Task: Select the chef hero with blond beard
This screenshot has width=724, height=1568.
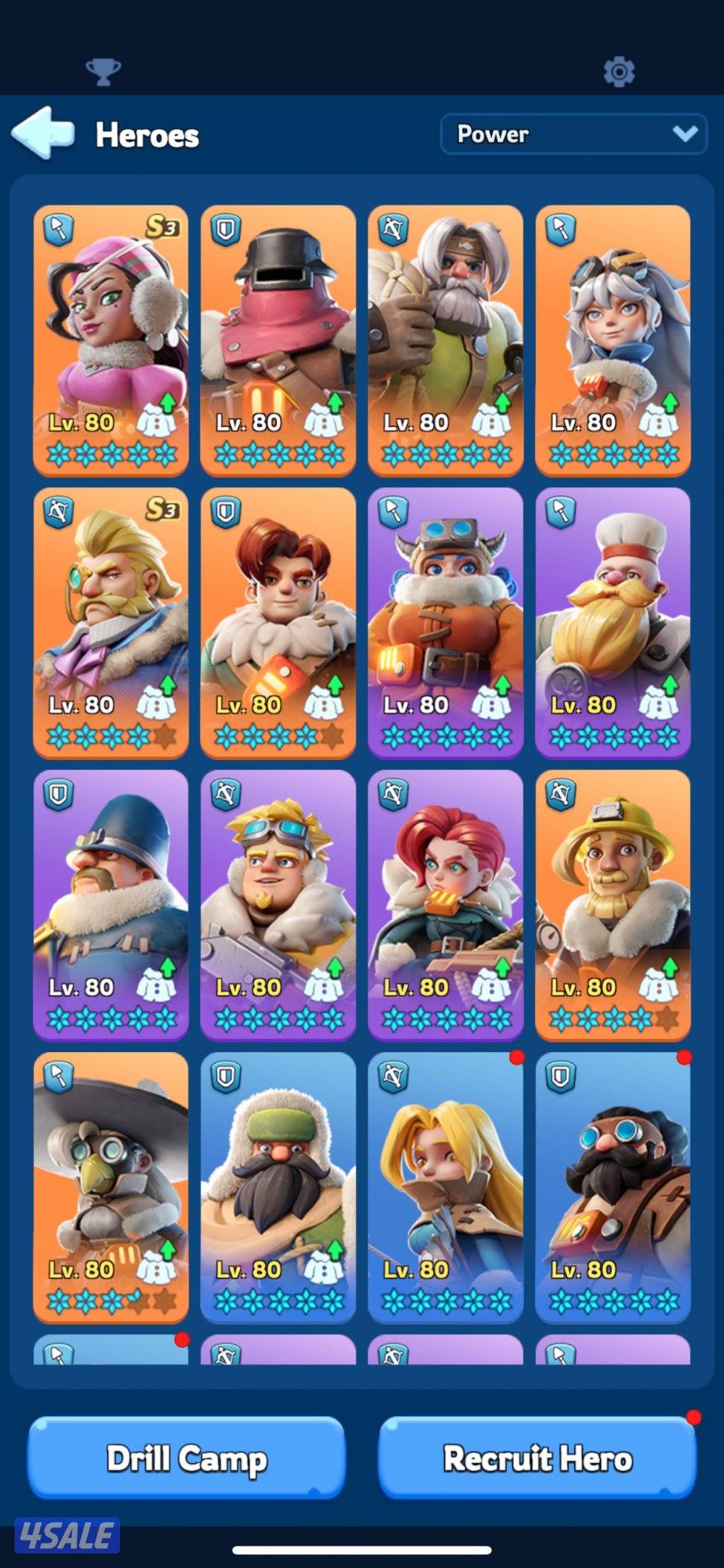Action: point(613,622)
